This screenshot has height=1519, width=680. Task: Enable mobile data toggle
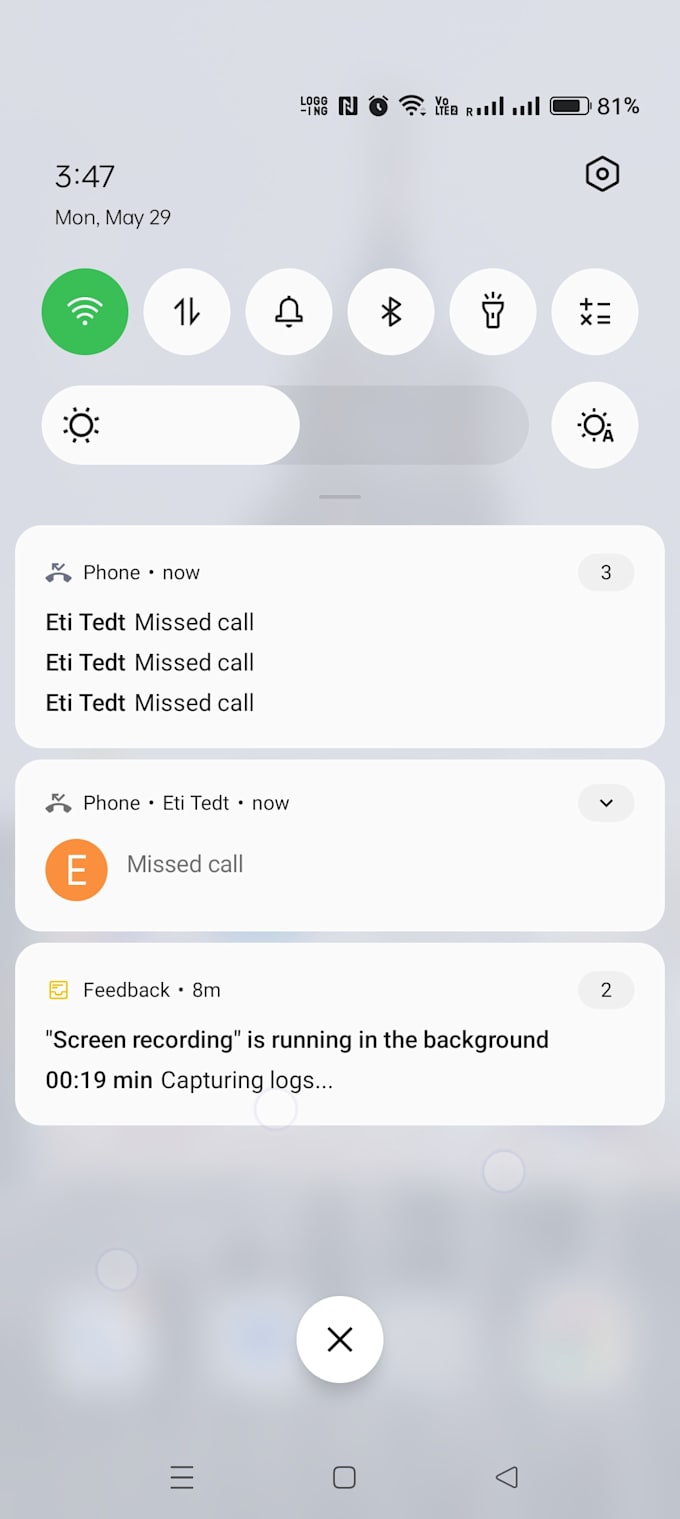pyautogui.click(x=187, y=312)
